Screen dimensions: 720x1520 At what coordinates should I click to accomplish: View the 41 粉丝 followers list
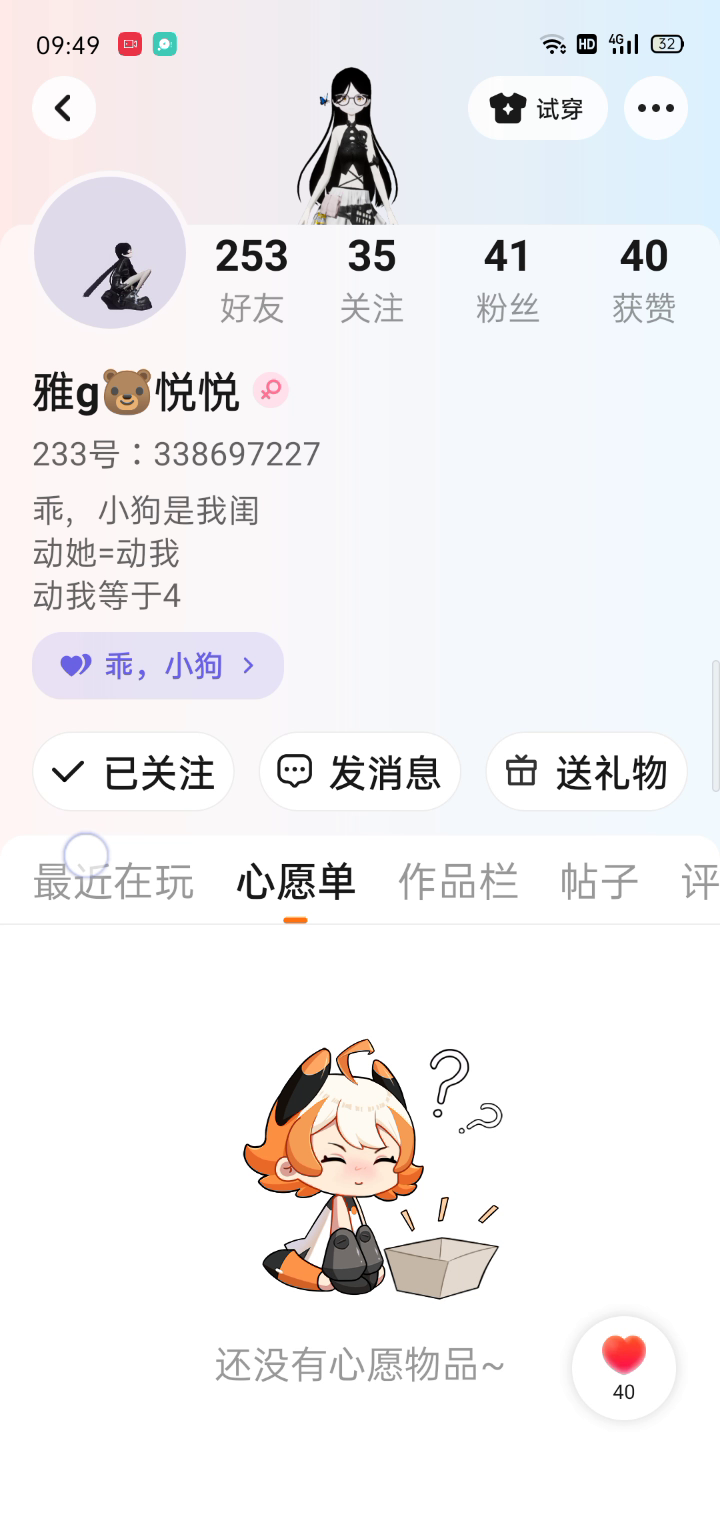click(507, 280)
